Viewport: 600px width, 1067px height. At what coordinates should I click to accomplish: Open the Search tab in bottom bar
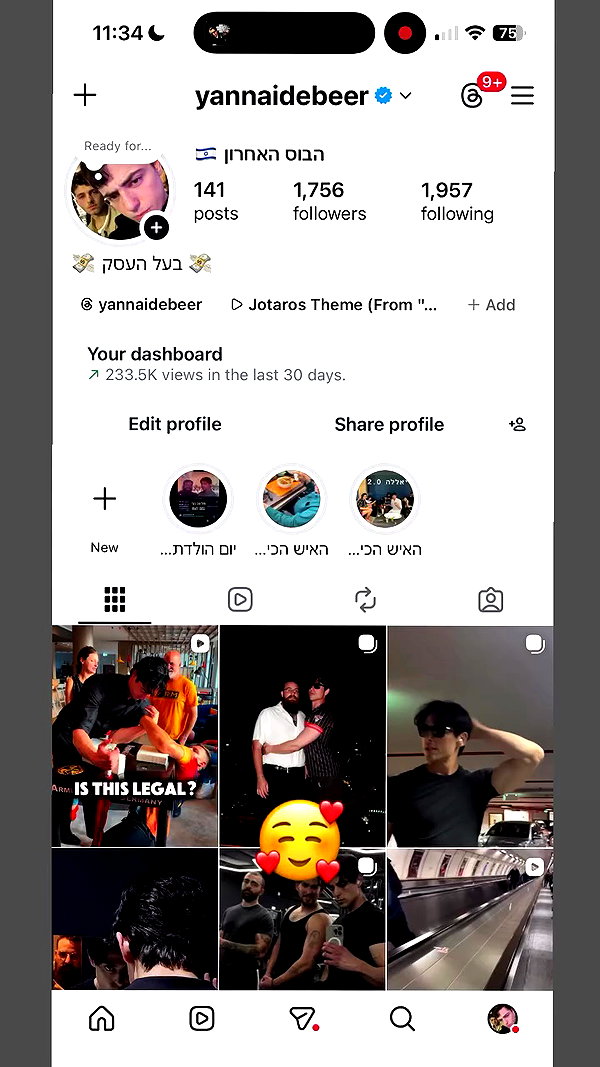402,1018
